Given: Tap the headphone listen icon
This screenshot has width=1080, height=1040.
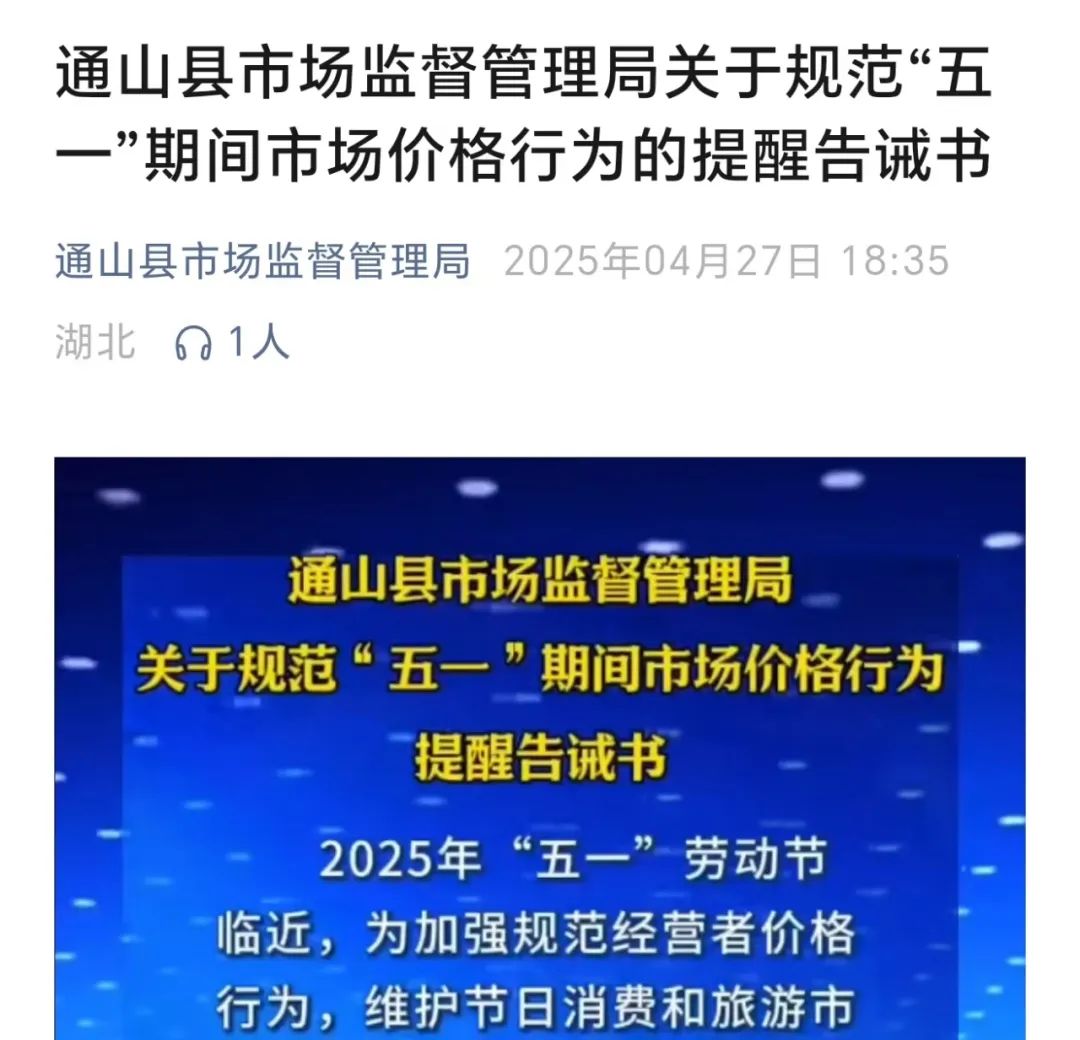Looking at the screenshot, I should point(193,344).
